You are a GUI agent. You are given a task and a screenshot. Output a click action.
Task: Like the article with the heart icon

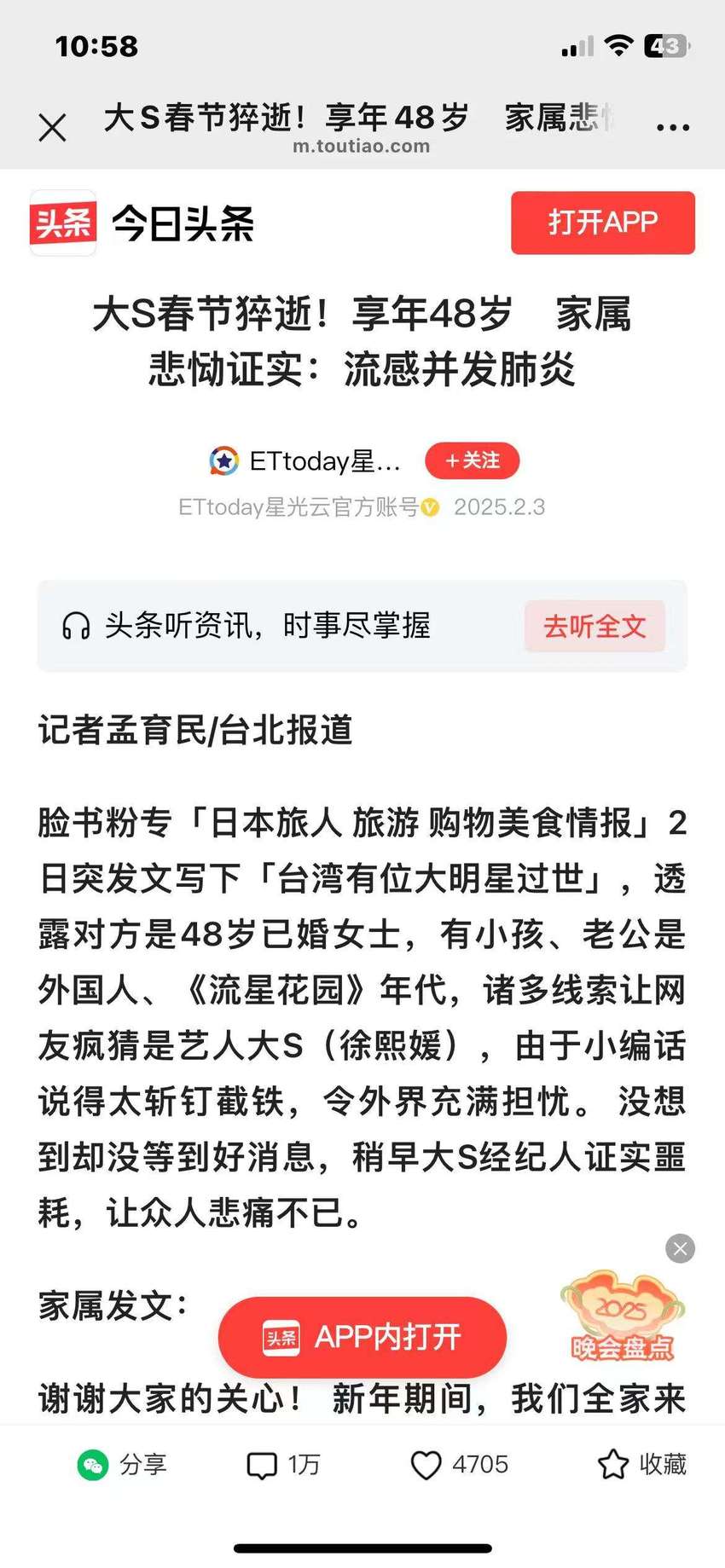(459, 1465)
